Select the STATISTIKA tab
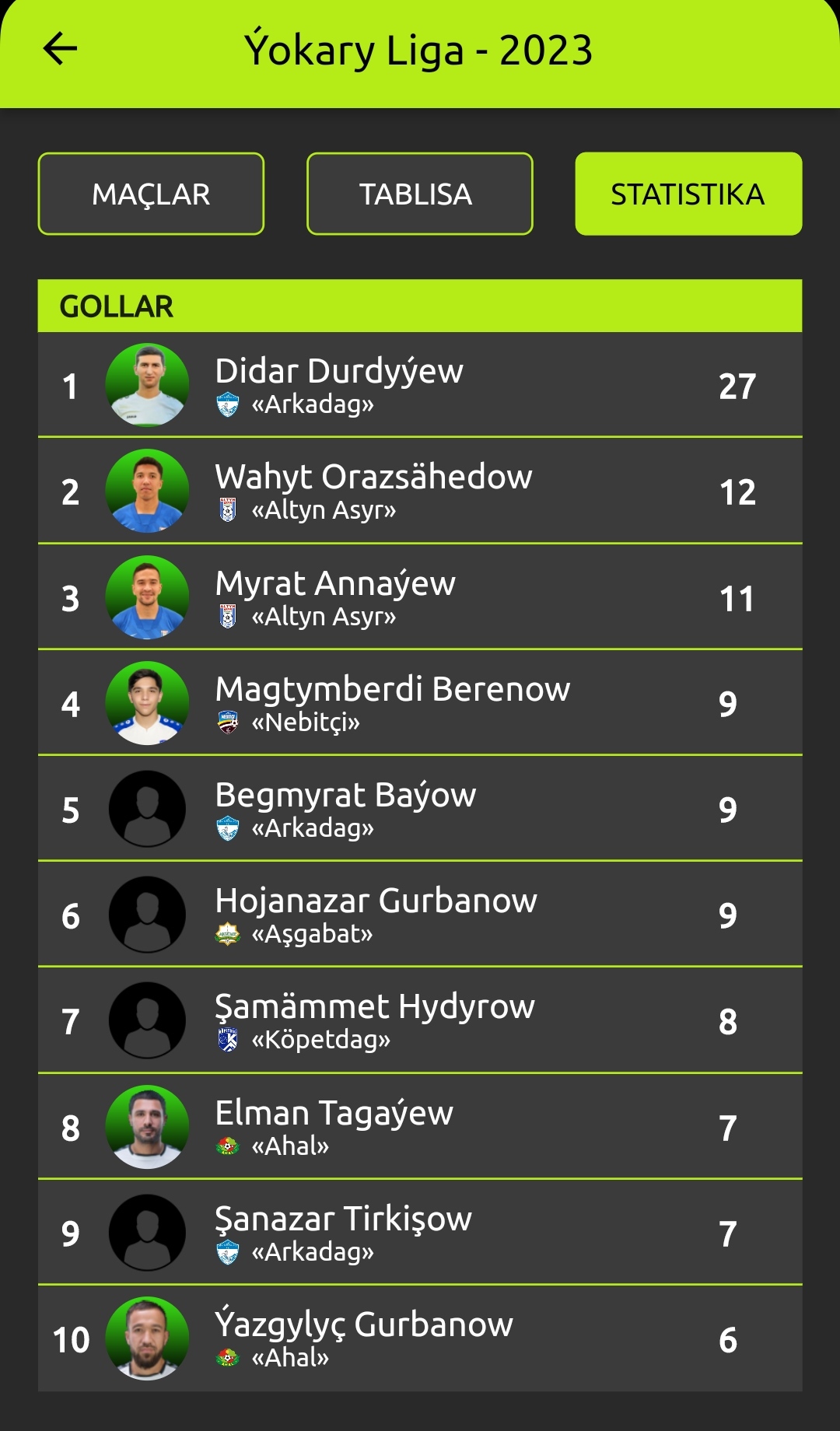This screenshot has height=1431, width=840. 688,194
